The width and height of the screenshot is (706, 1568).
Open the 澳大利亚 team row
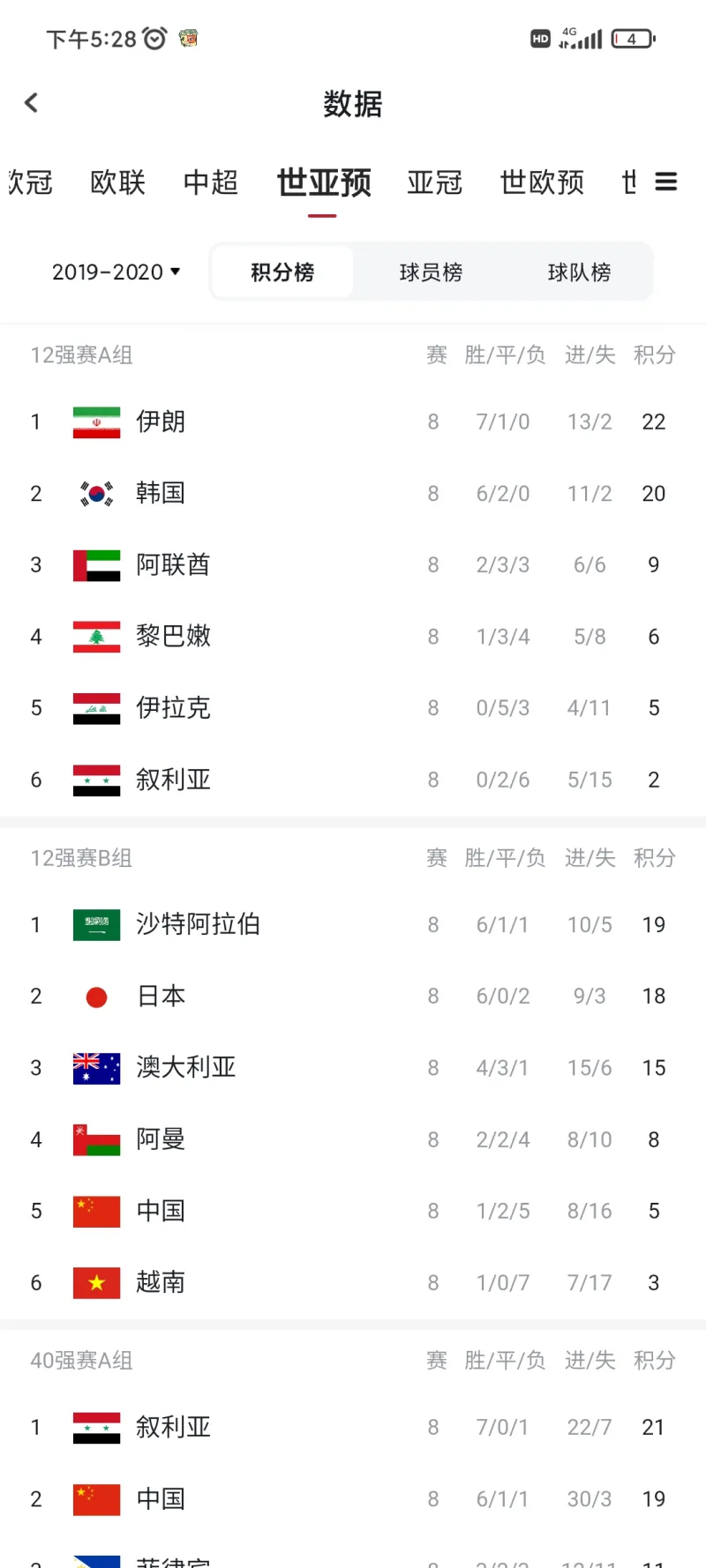pyautogui.click(x=353, y=1067)
